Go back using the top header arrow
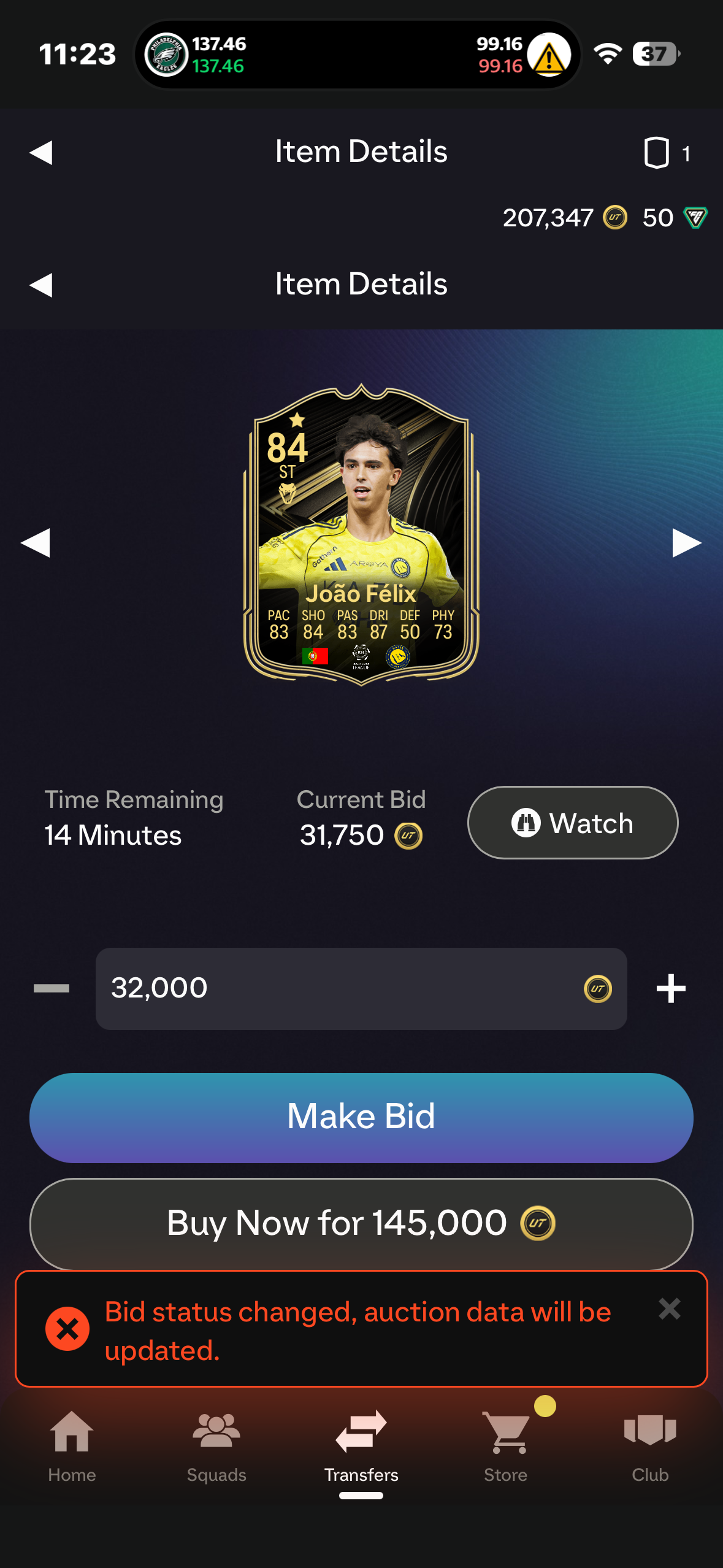 [41, 152]
